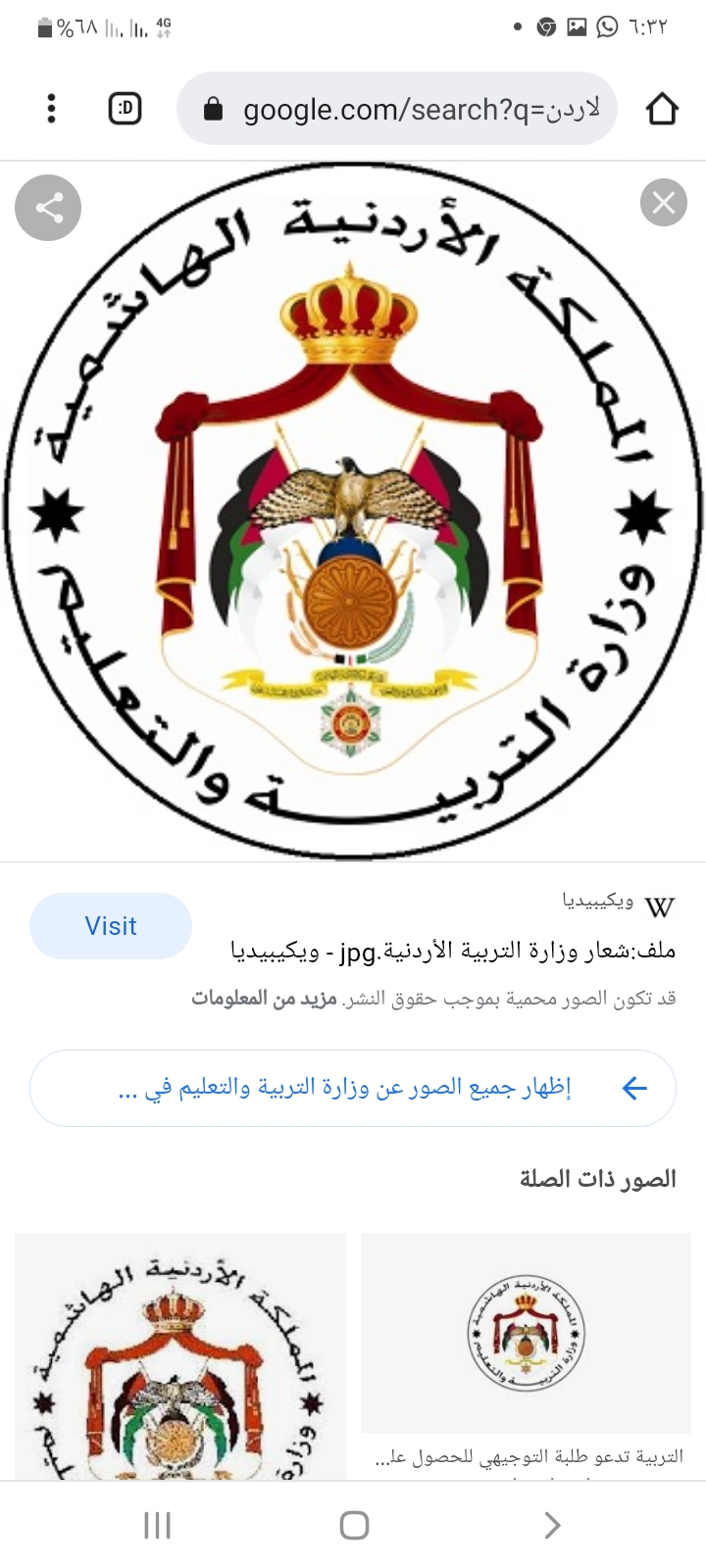Open the large ministry logo image

tap(352, 511)
